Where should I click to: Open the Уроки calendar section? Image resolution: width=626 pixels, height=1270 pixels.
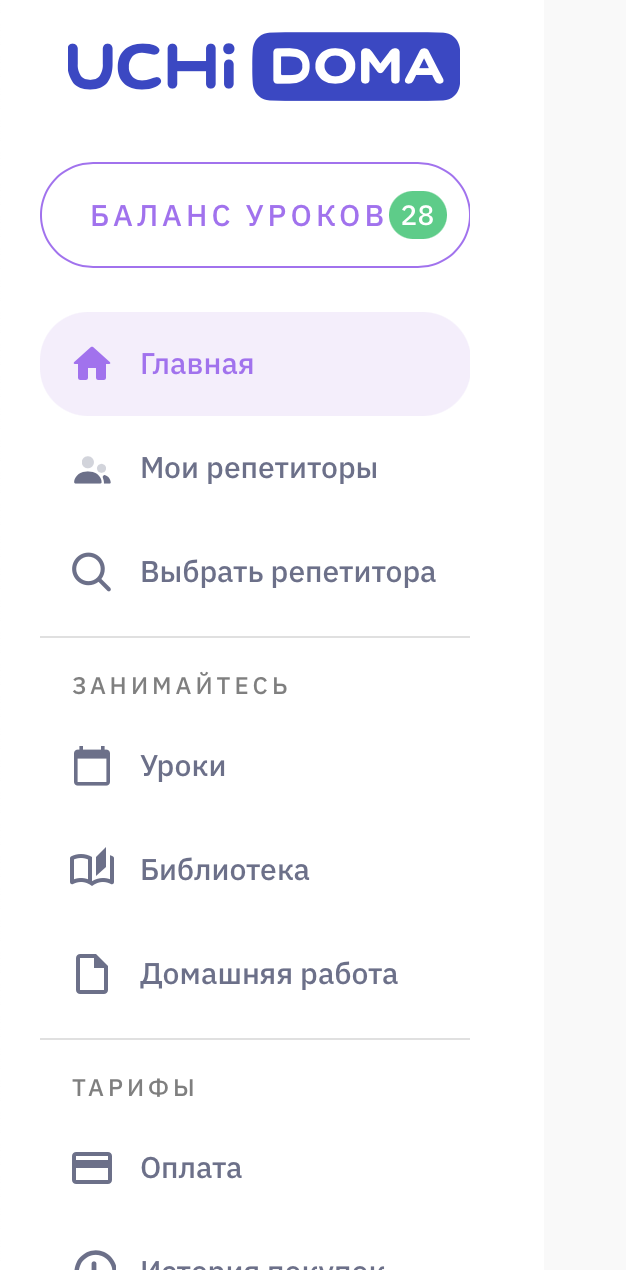(182, 767)
